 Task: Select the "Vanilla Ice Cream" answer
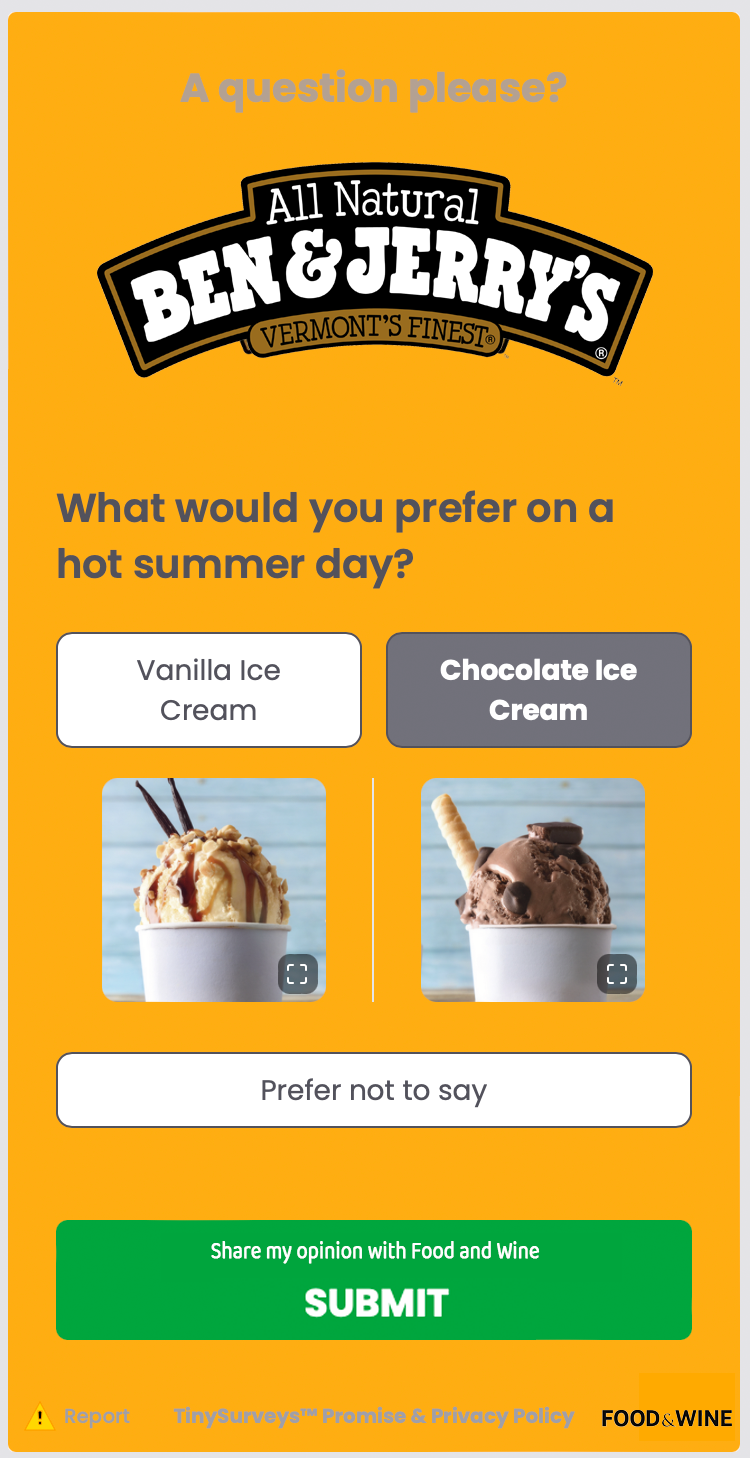coord(209,689)
